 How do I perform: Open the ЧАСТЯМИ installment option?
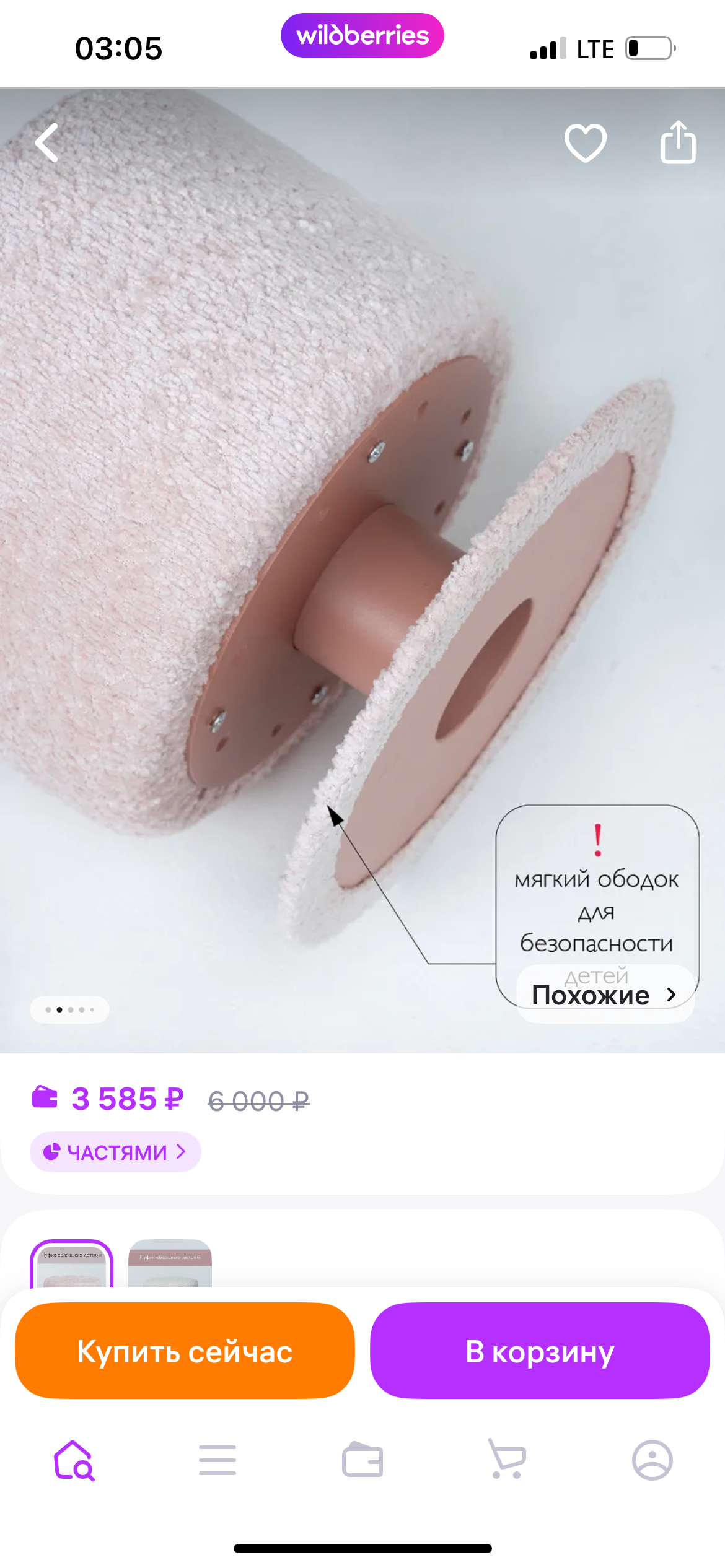tap(115, 1152)
